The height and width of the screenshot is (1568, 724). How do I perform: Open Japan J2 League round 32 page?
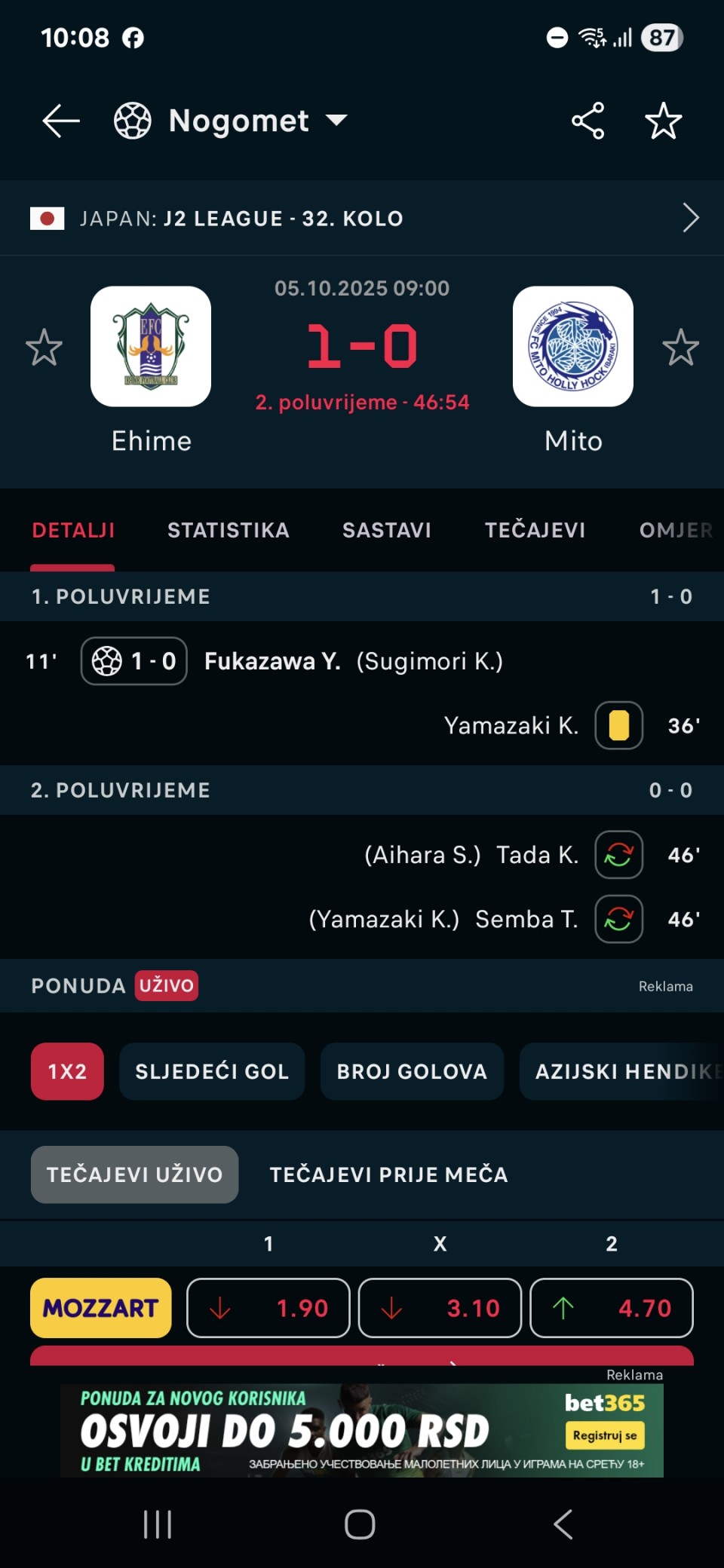pos(362,219)
